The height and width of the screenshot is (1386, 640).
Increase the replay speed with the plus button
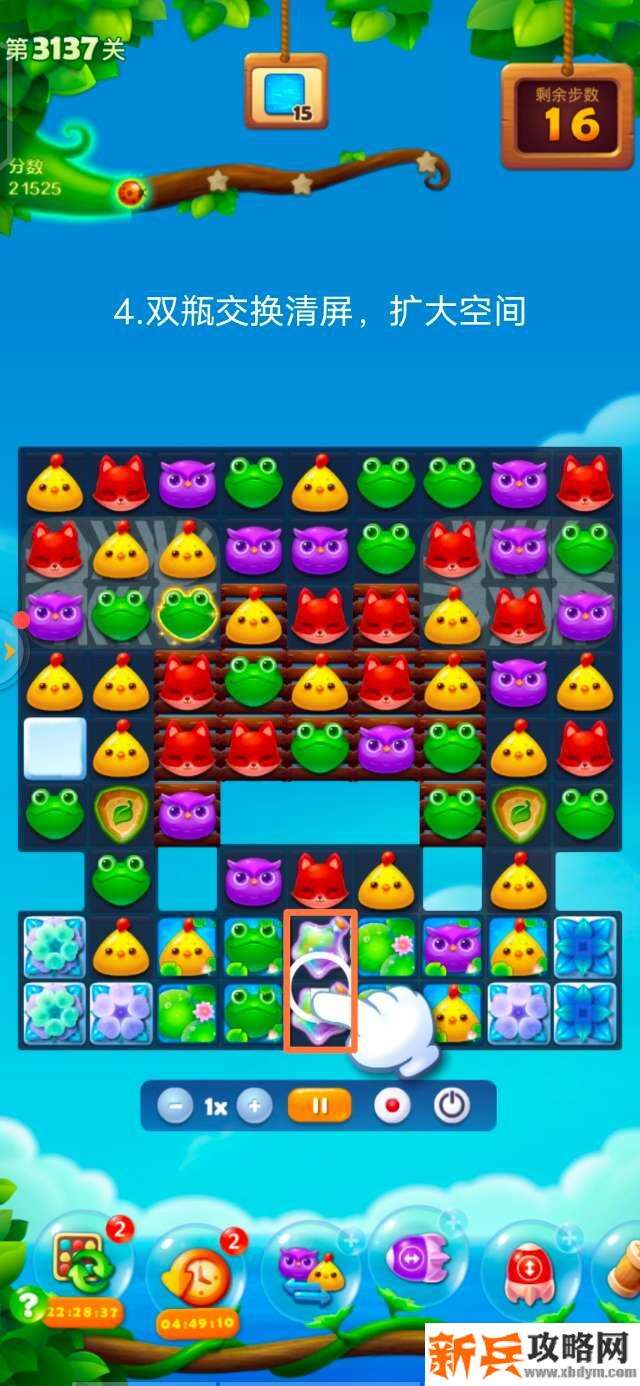point(255,1106)
